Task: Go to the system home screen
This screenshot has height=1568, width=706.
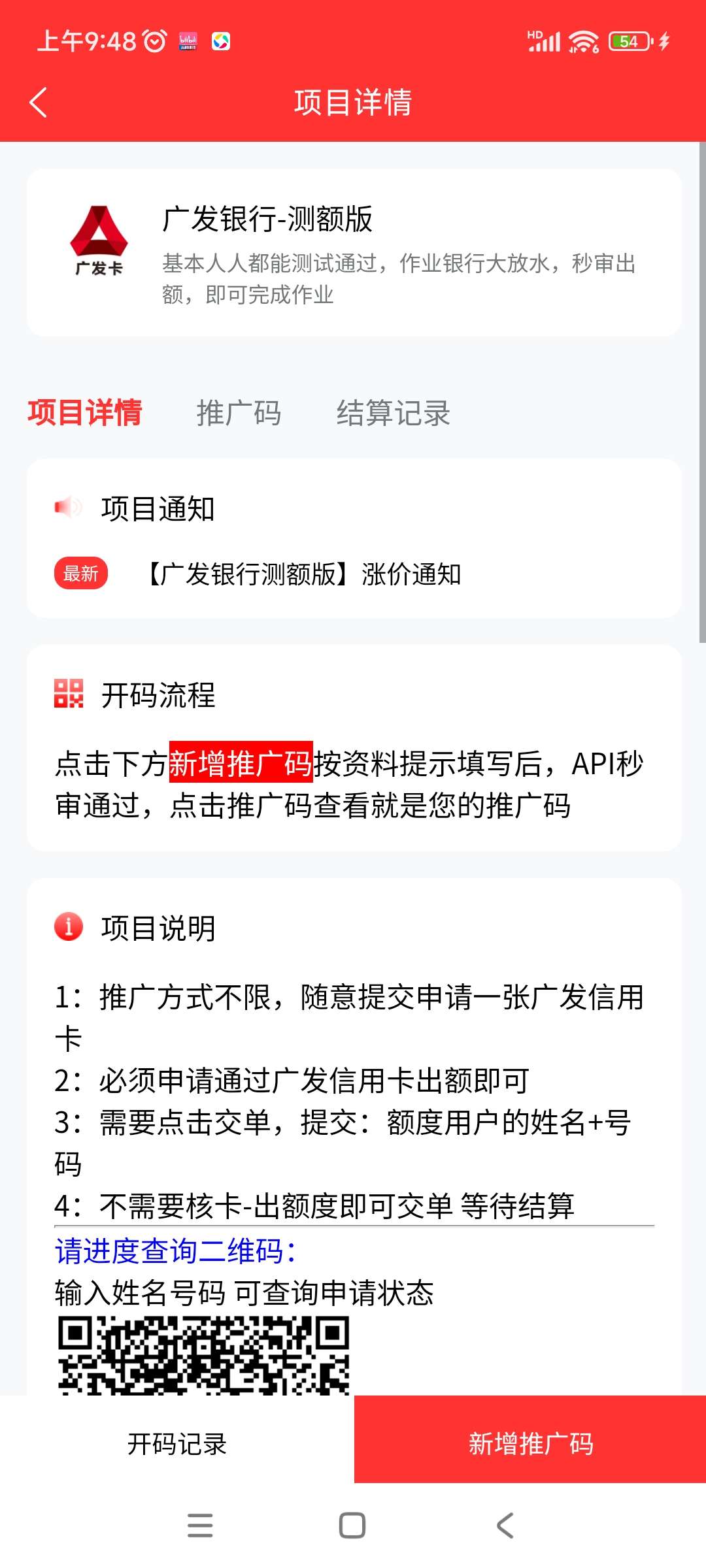Action: 352,1526
